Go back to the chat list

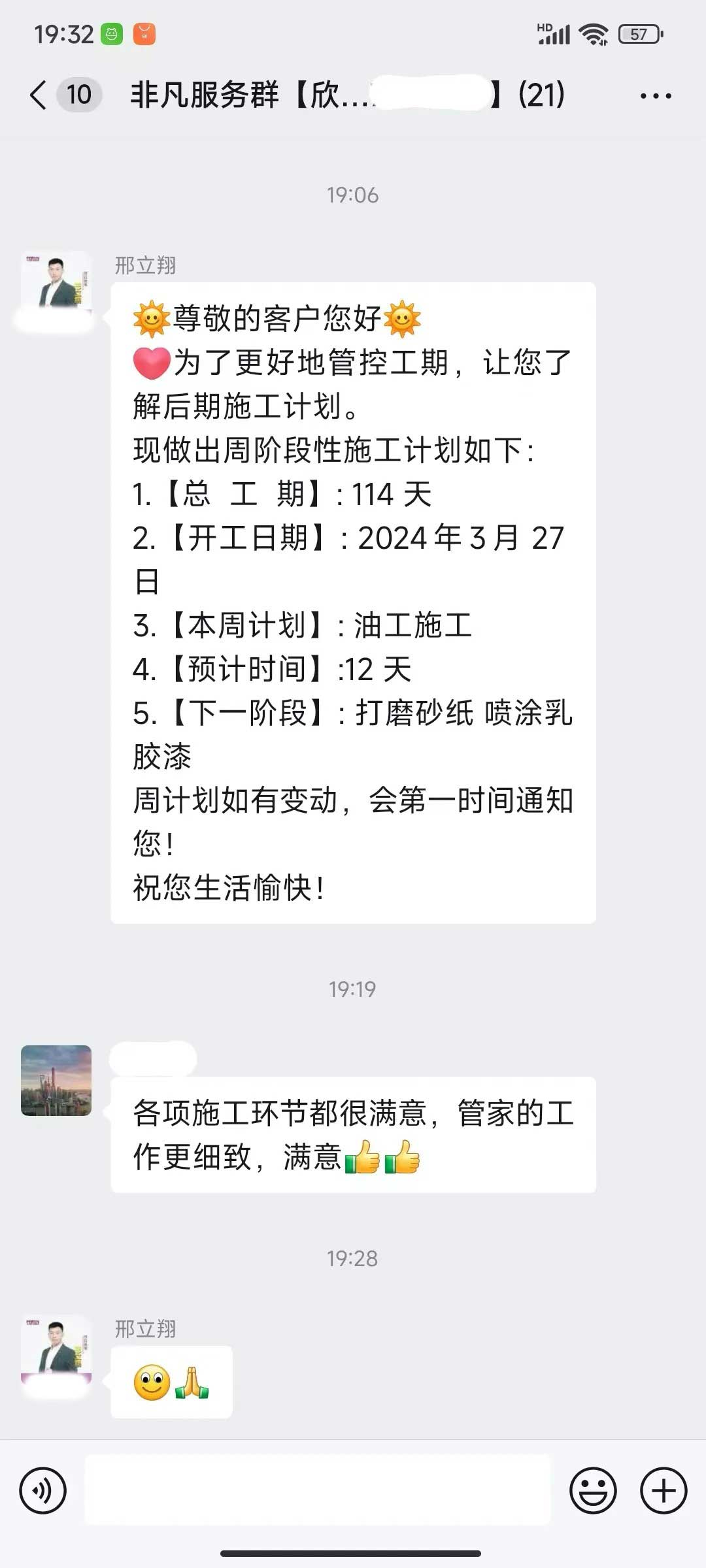tap(39, 95)
